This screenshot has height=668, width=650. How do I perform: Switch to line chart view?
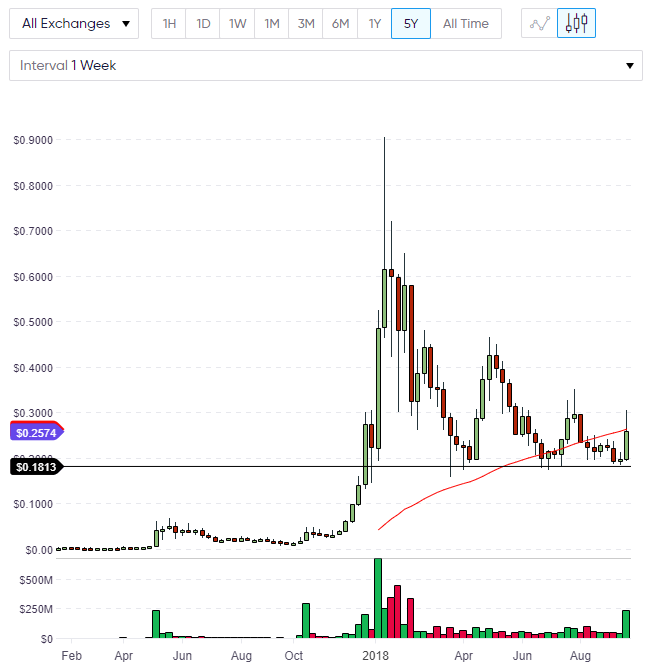[x=540, y=23]
